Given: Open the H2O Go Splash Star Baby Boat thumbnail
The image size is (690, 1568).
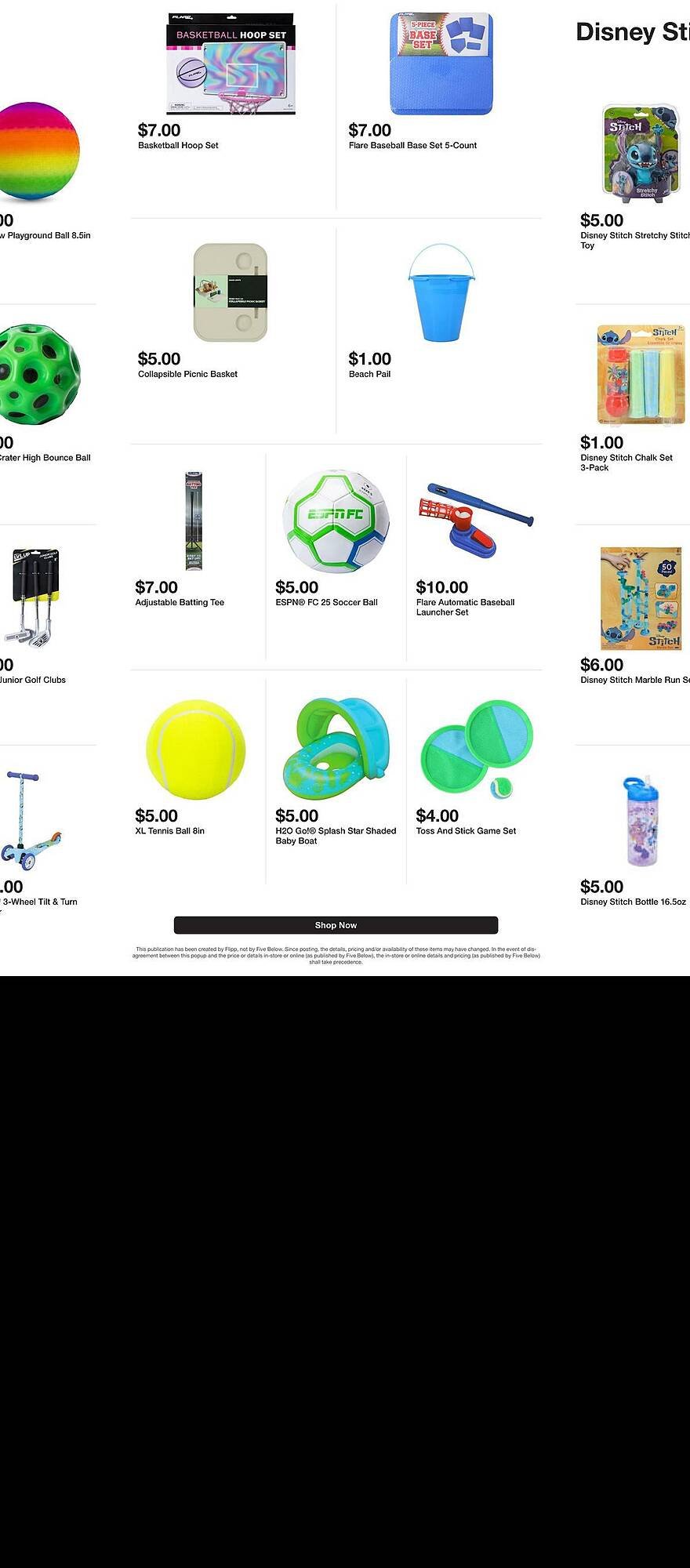Looking at the screenshot, I should (x=335, y=749).
